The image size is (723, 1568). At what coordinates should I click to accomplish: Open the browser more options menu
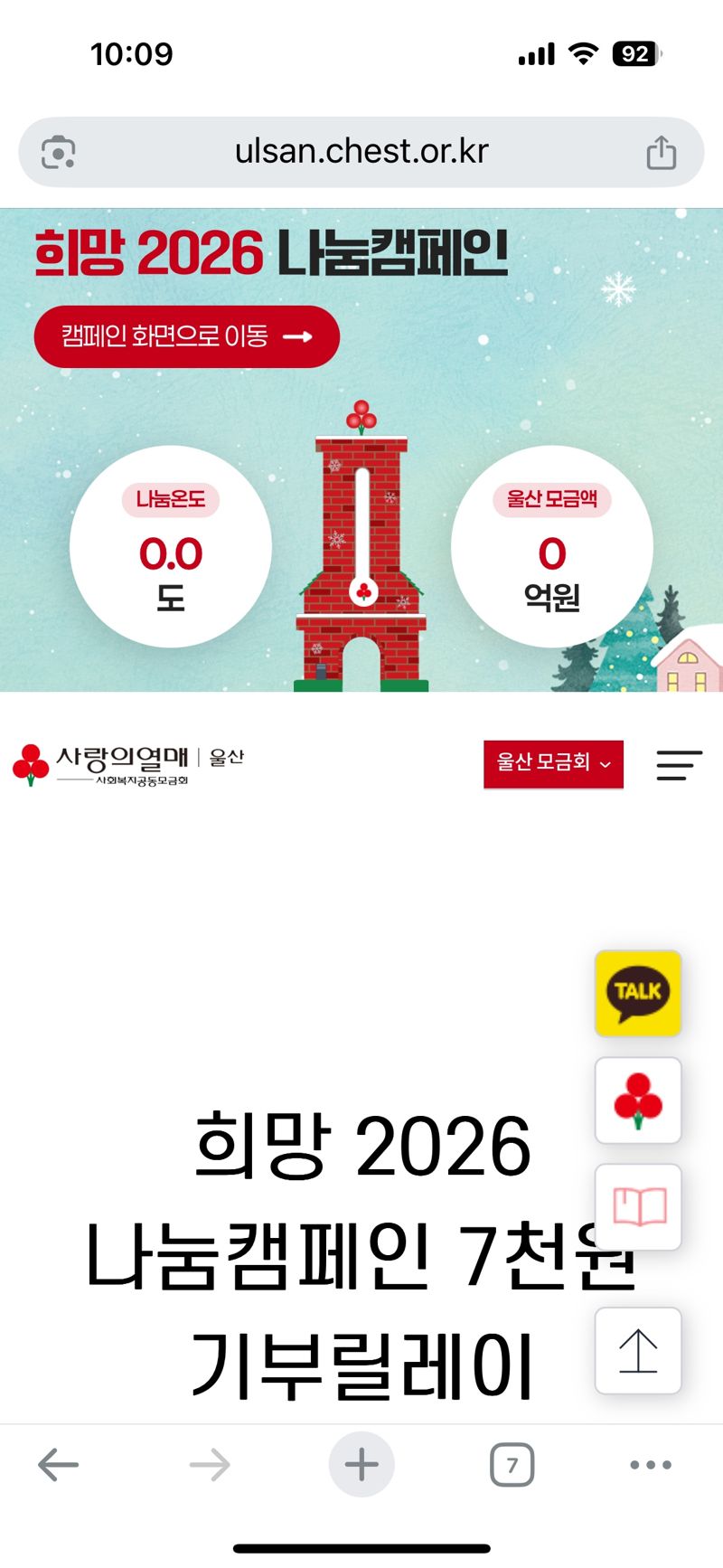(x=651, y=1465)
